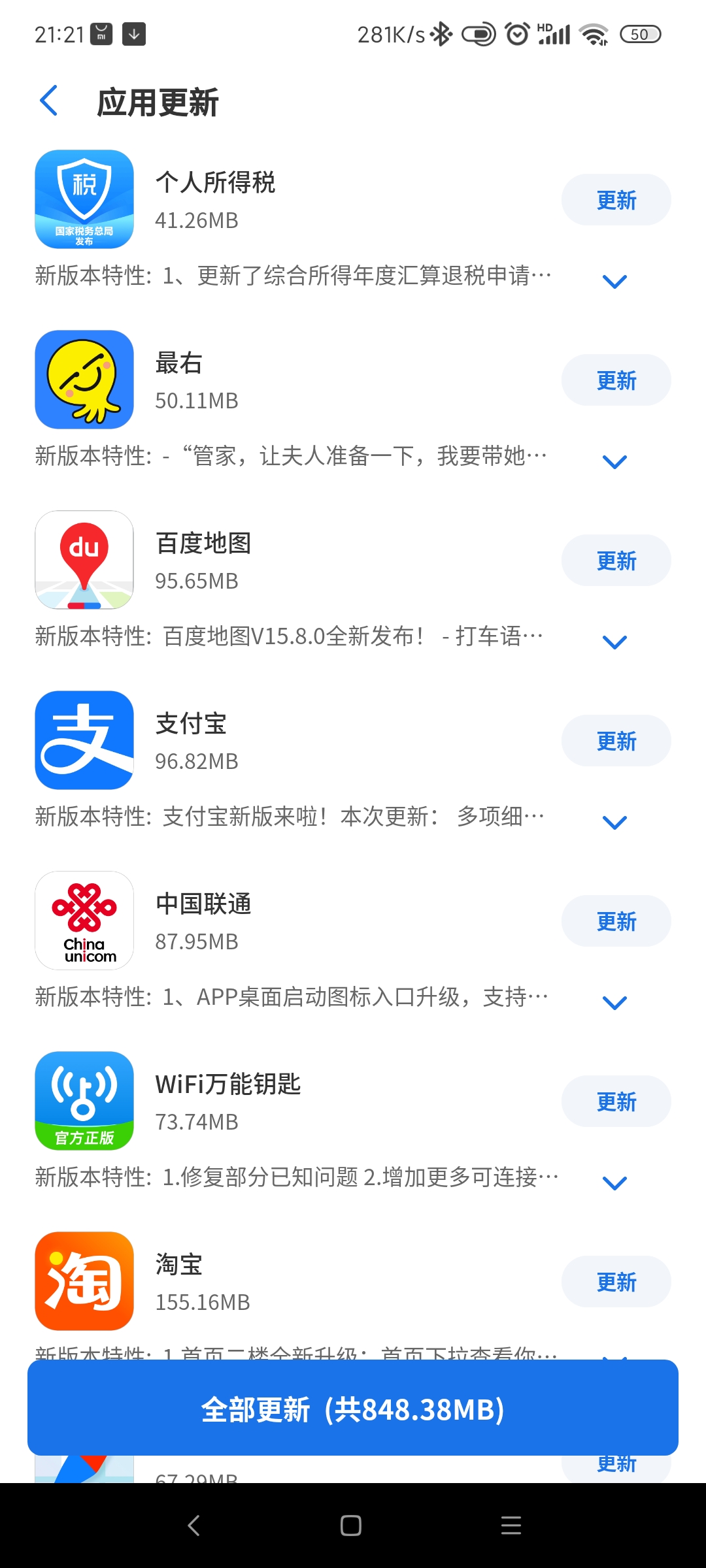Update the 百度地图 app
Image resolution: width=706 pixels, height=1568 pixels.
click(x=616, y=561)
